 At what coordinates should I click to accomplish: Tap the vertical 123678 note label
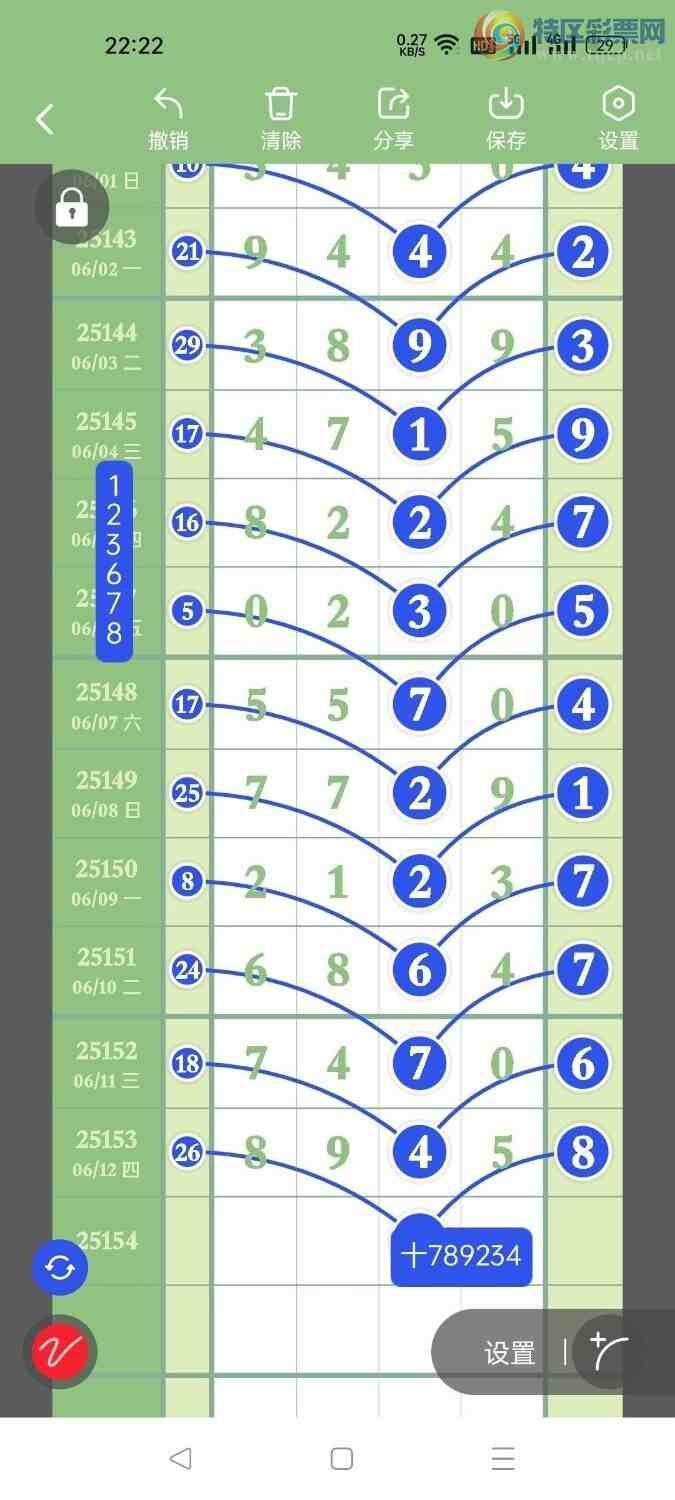[114, 560]
